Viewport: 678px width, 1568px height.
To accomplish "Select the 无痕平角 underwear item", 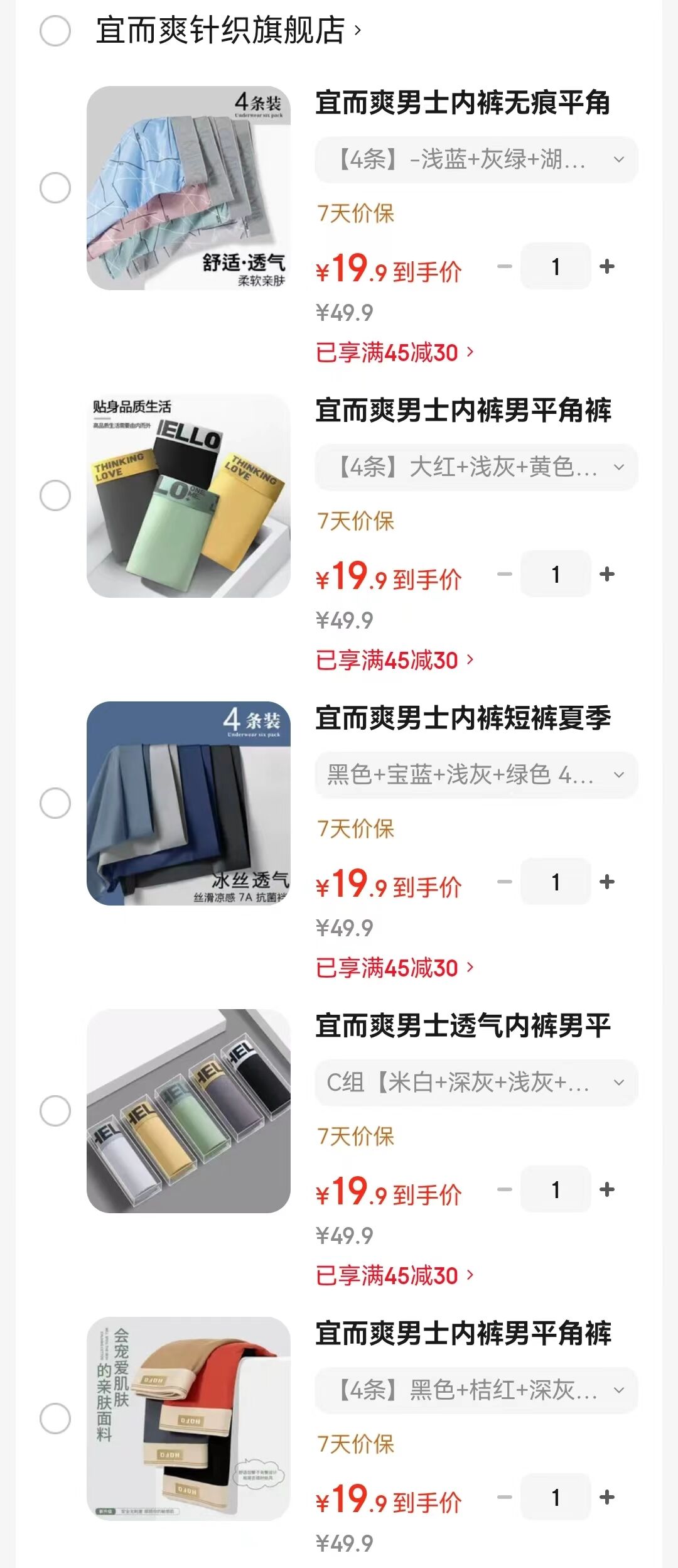I will (55, 188).
